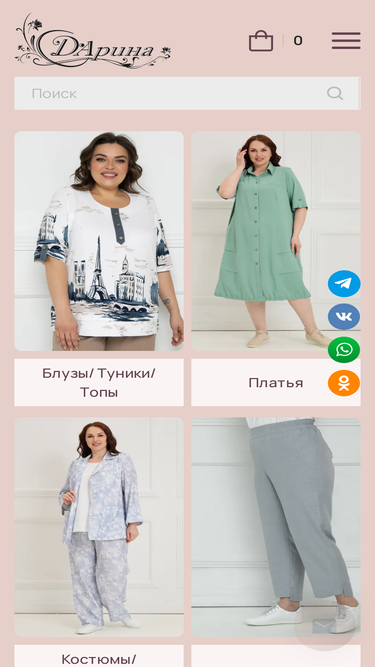Open the Блузы/Туники/Топы category image
The height and width of the screenshot is (667, 375).
99,241
